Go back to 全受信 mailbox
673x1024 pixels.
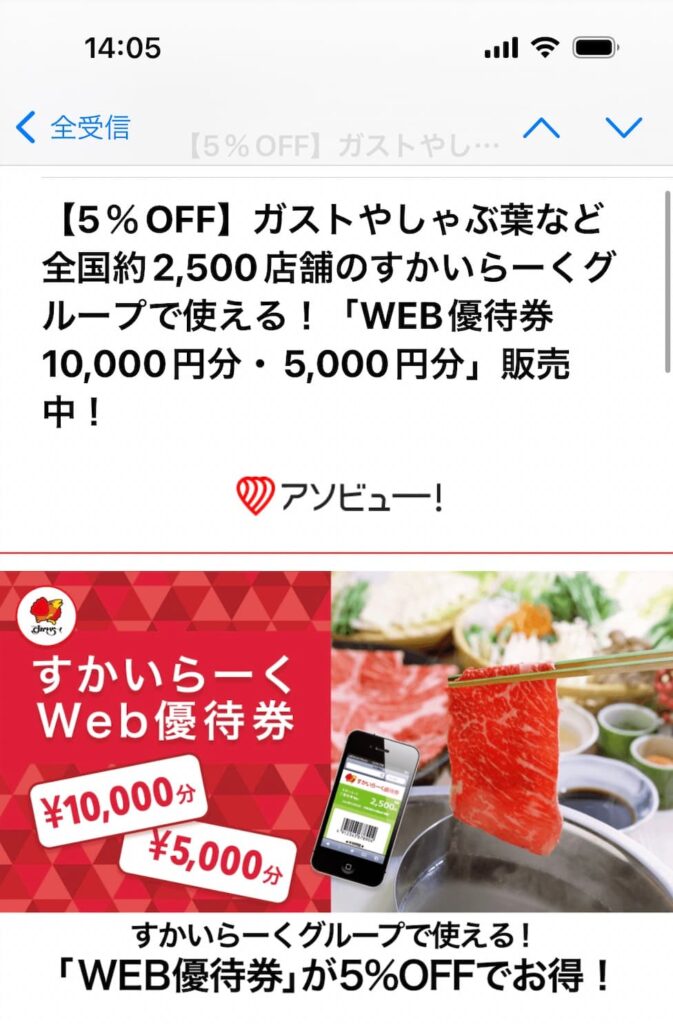(x=73, y=127)
